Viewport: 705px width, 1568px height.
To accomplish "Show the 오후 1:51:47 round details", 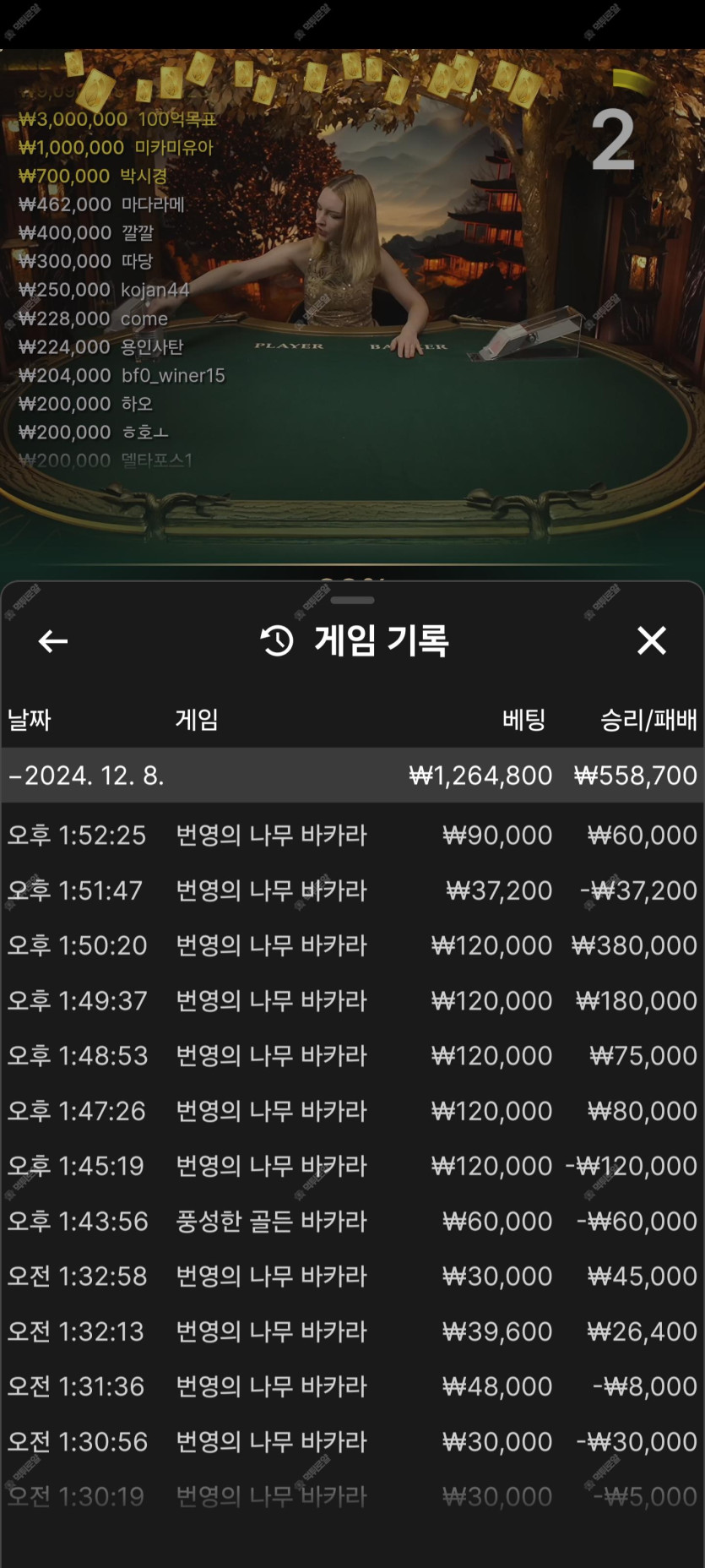I will (x=352, y=890).
